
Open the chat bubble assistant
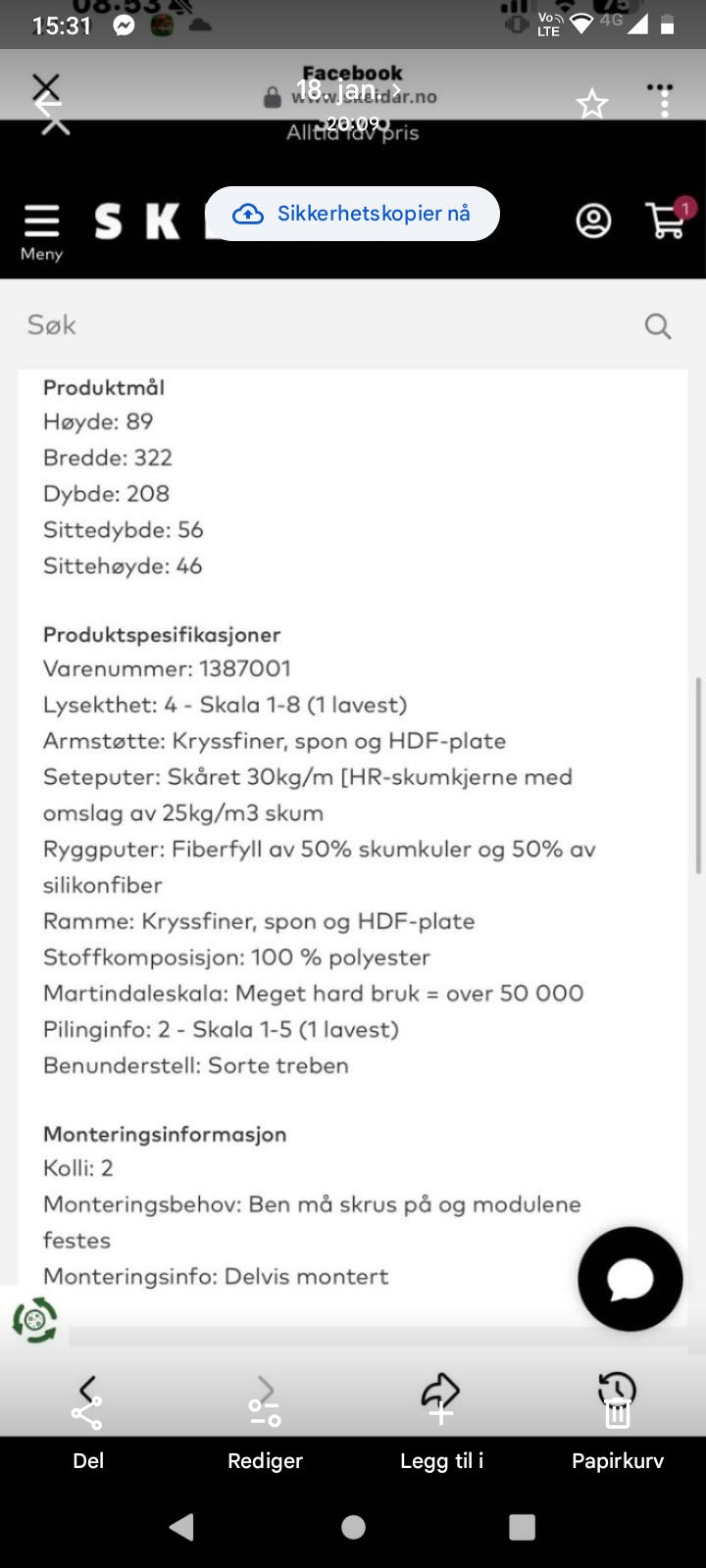[x=630, y=1279]
